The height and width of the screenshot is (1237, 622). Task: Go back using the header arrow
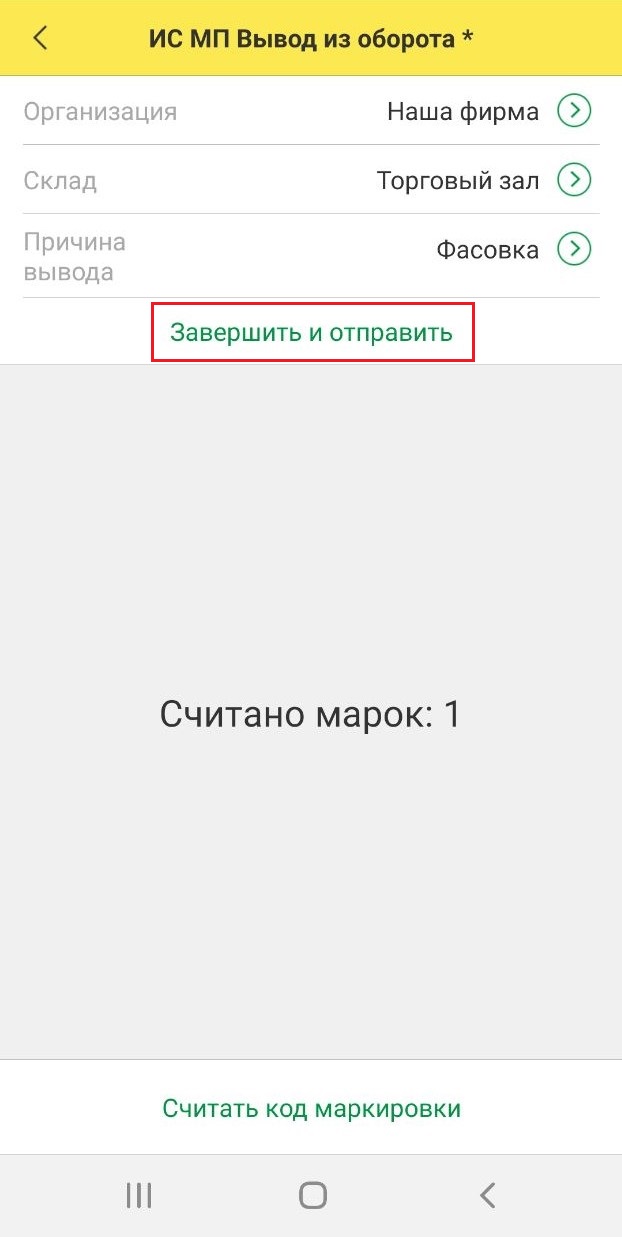click(x=40, y=38)
